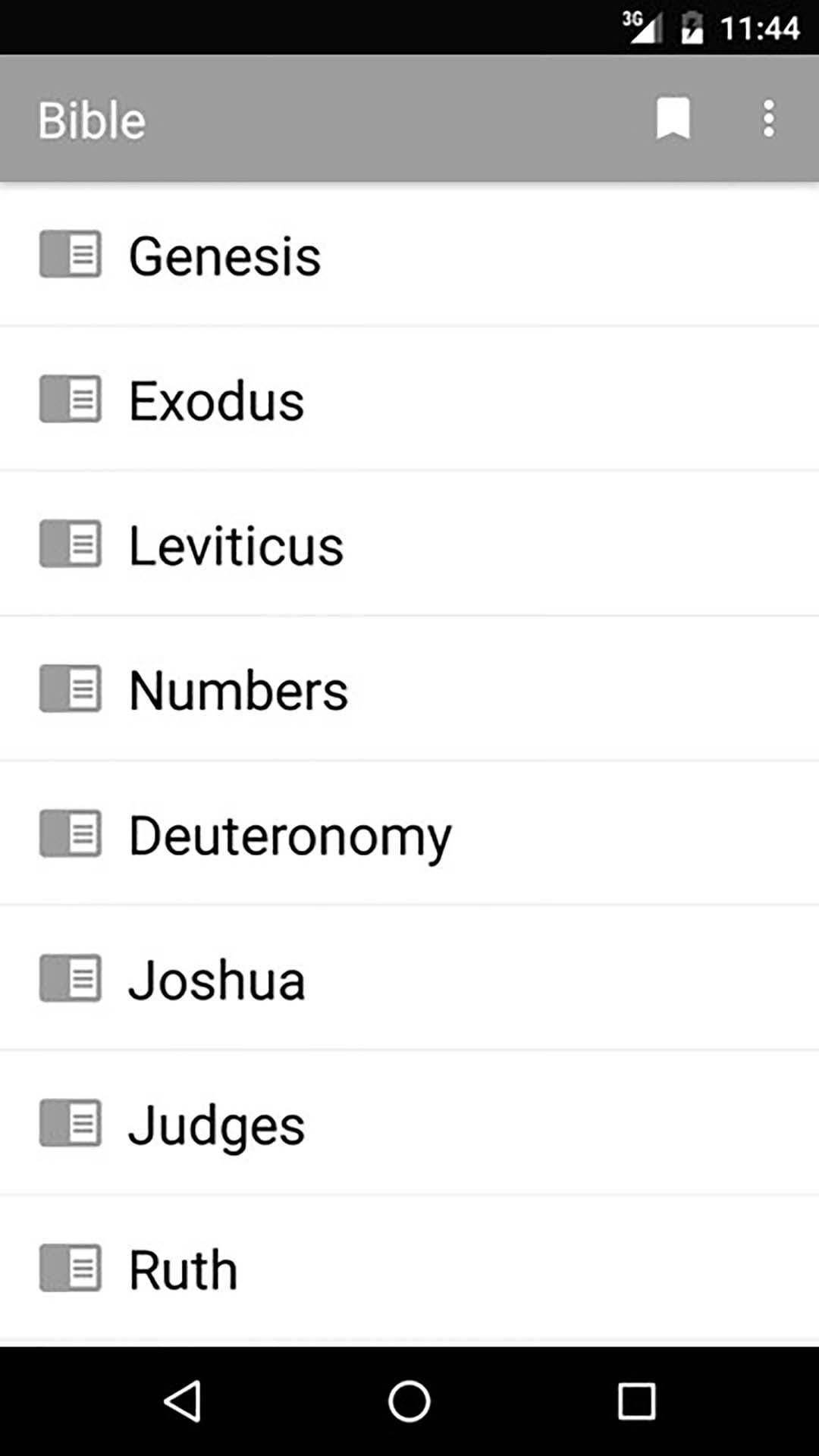Go to the home screen
The height and width of the screenshot is (1456, 819).
[409, 1401]
